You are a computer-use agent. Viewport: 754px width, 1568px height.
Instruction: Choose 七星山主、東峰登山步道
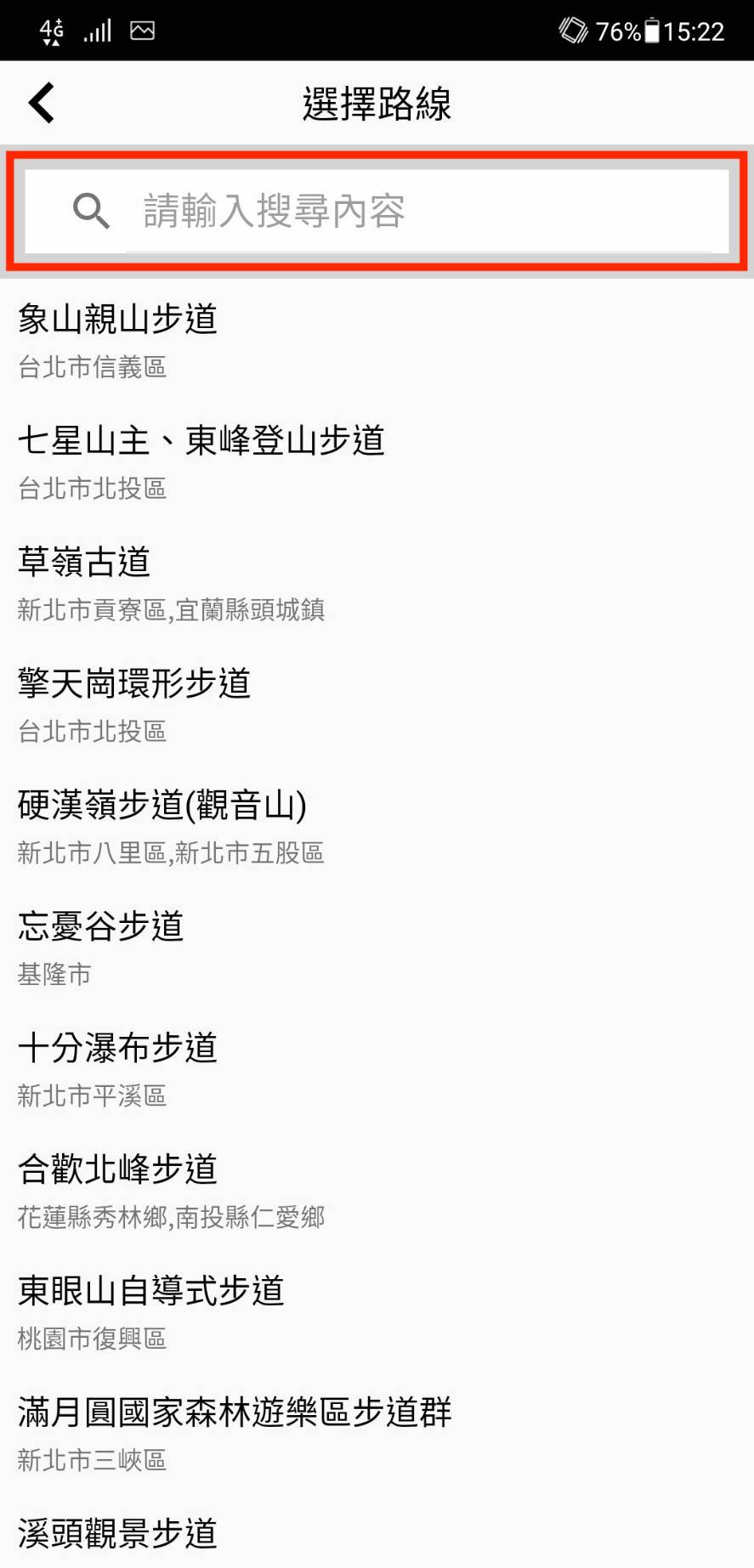[377, 462]
